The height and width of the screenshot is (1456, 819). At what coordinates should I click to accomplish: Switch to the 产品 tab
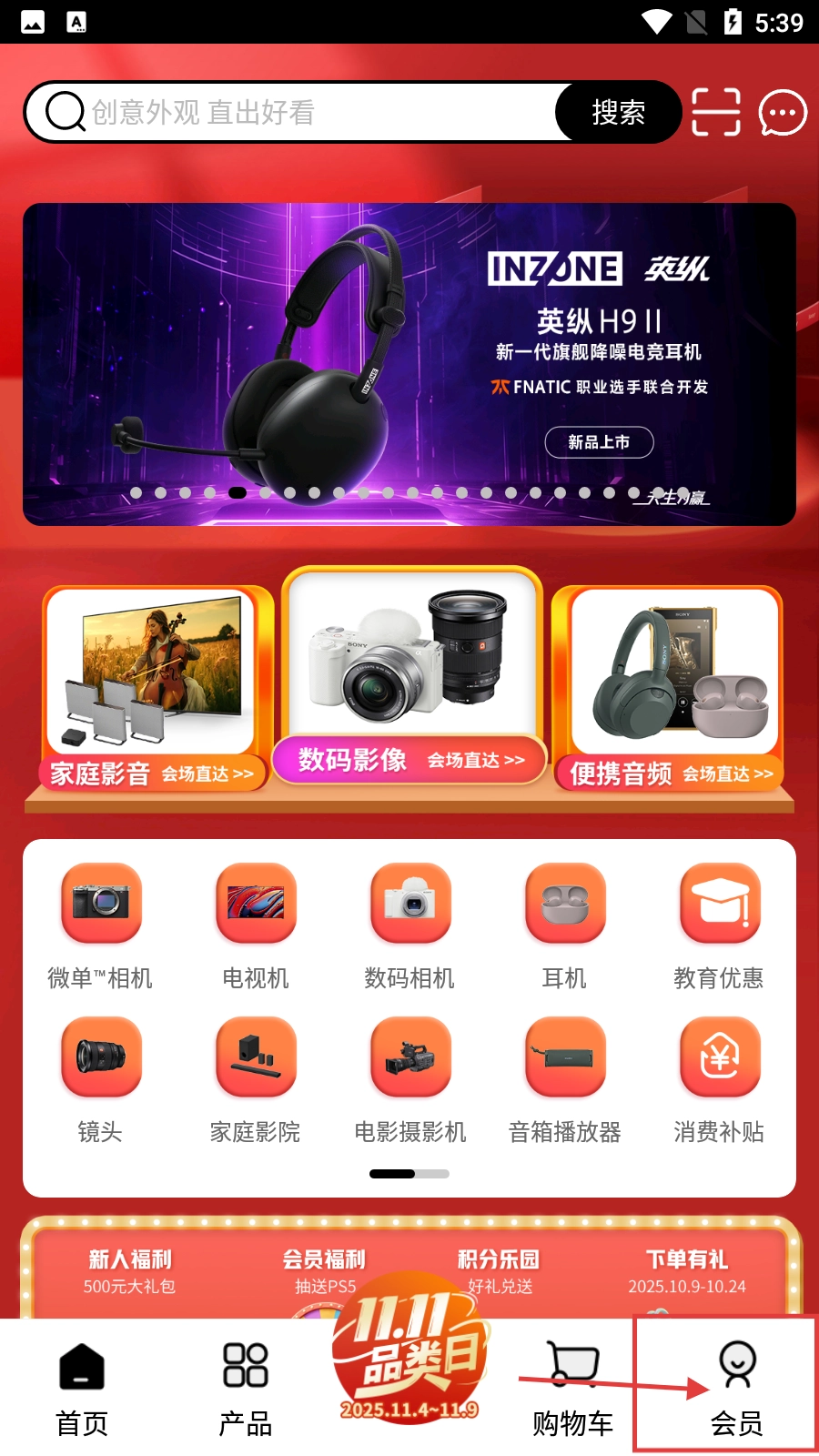[246, 1388]
